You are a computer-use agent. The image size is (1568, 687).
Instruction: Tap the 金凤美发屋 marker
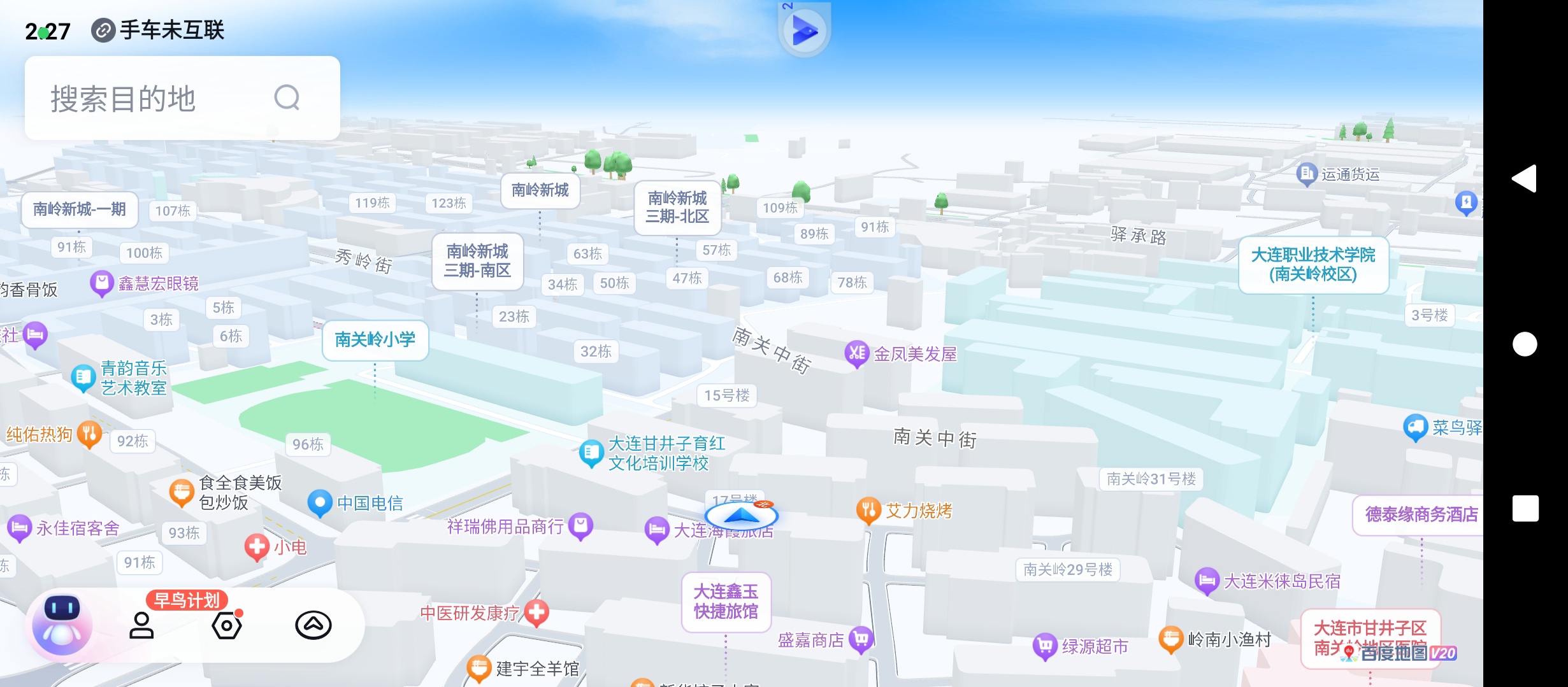pos(857,353)
